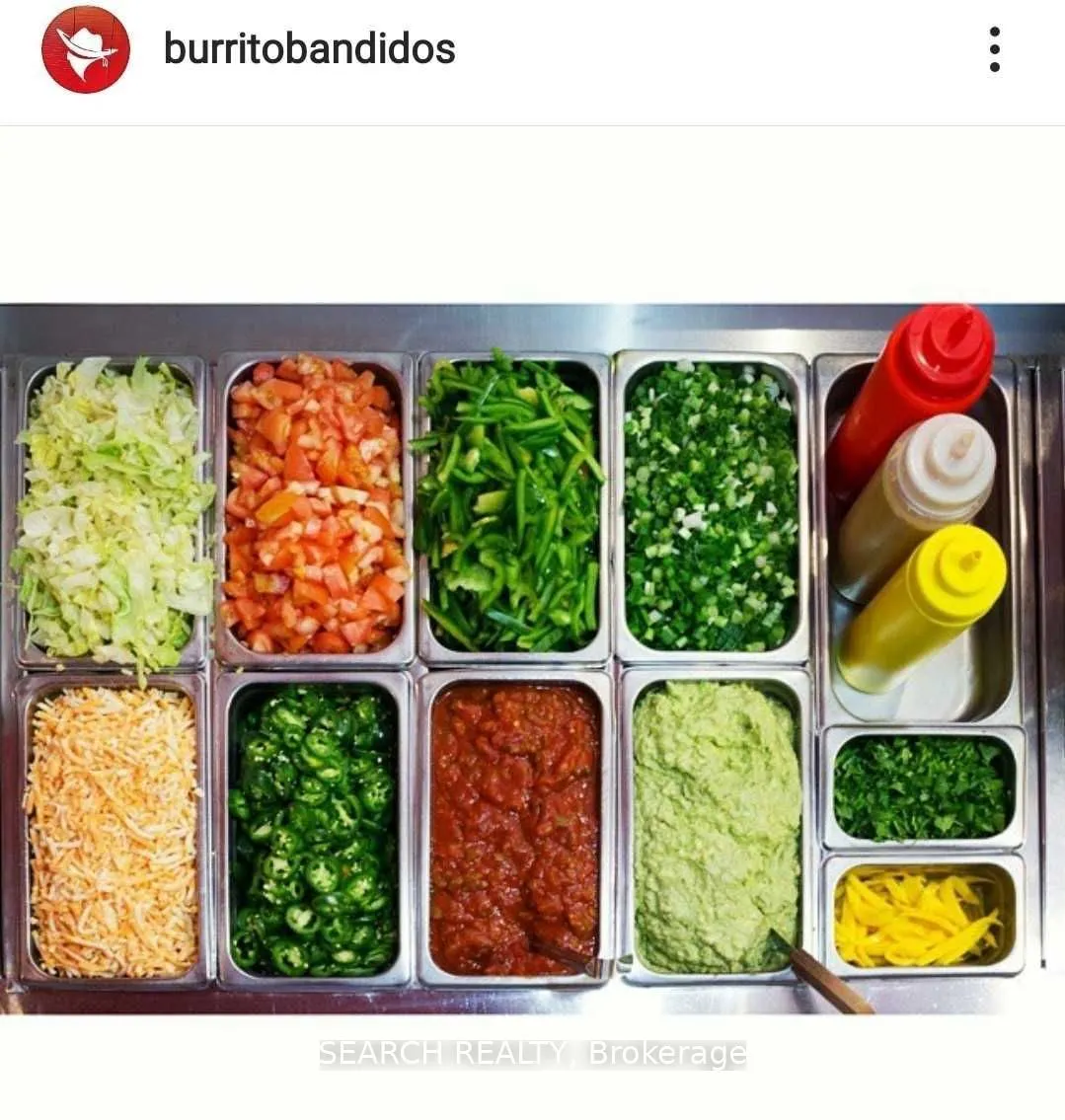This screenshot has height=1120, width=1065.
Task: Open the burritobandidos profile picture
Action: coord(86,49)
